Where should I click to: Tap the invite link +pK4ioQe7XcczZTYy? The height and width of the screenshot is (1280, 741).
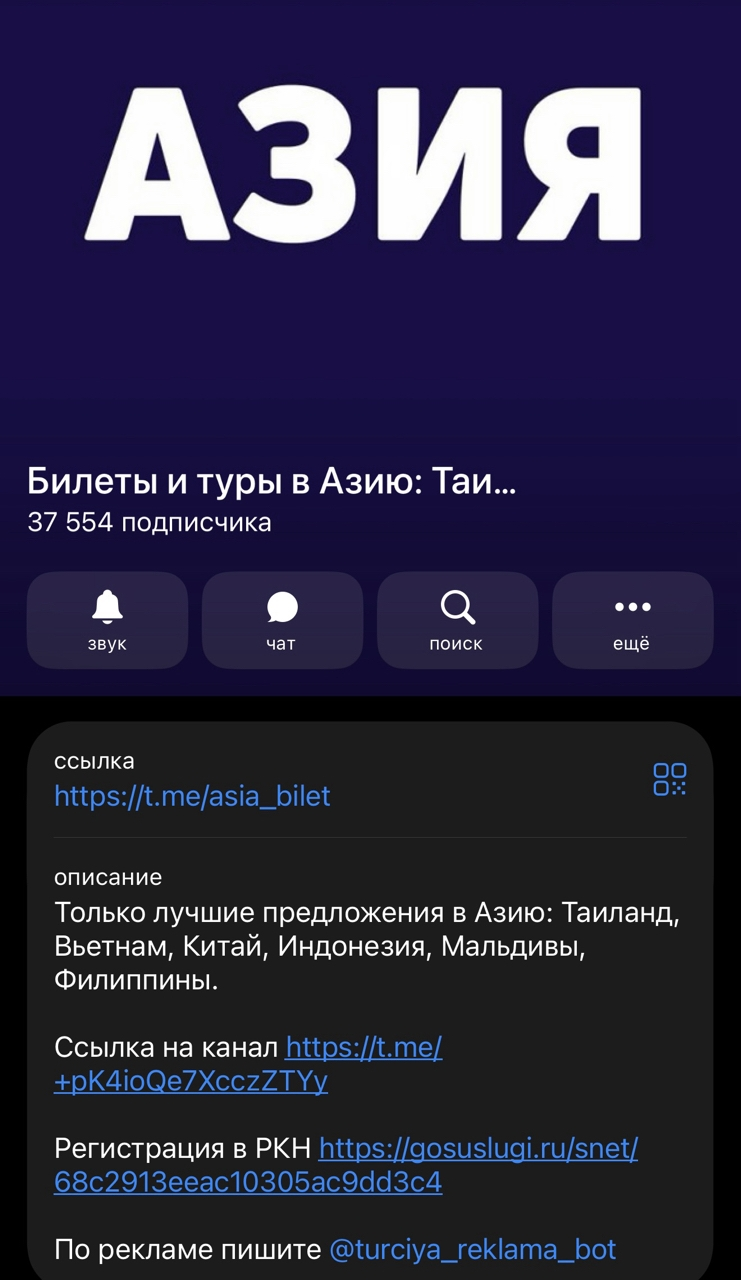click(190, 1083)
